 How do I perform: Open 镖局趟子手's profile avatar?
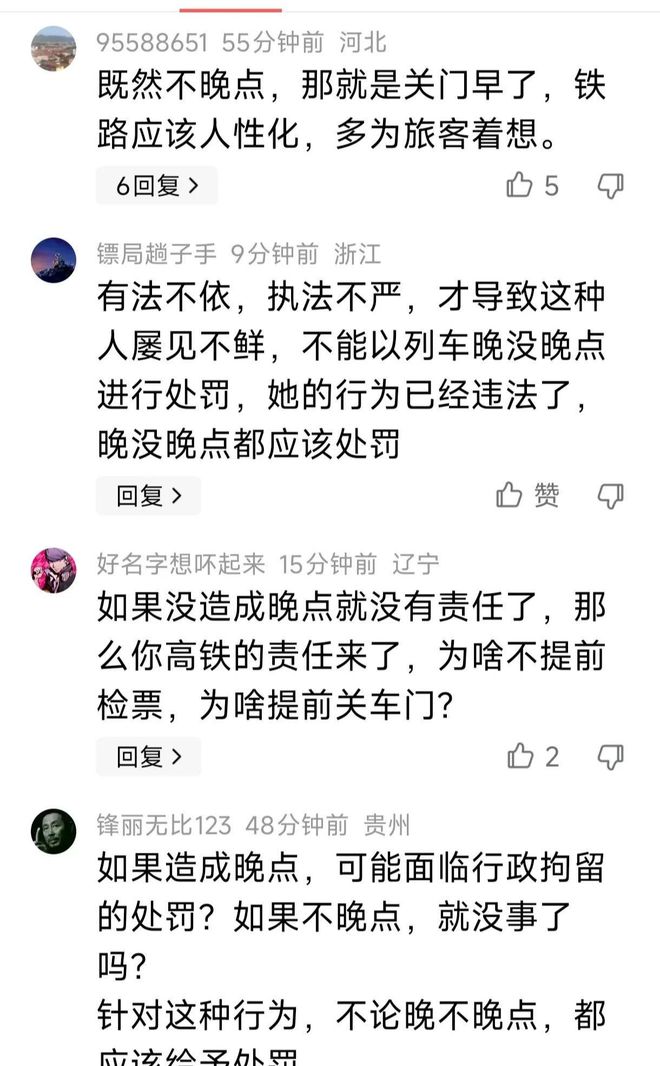pos(53,260)
